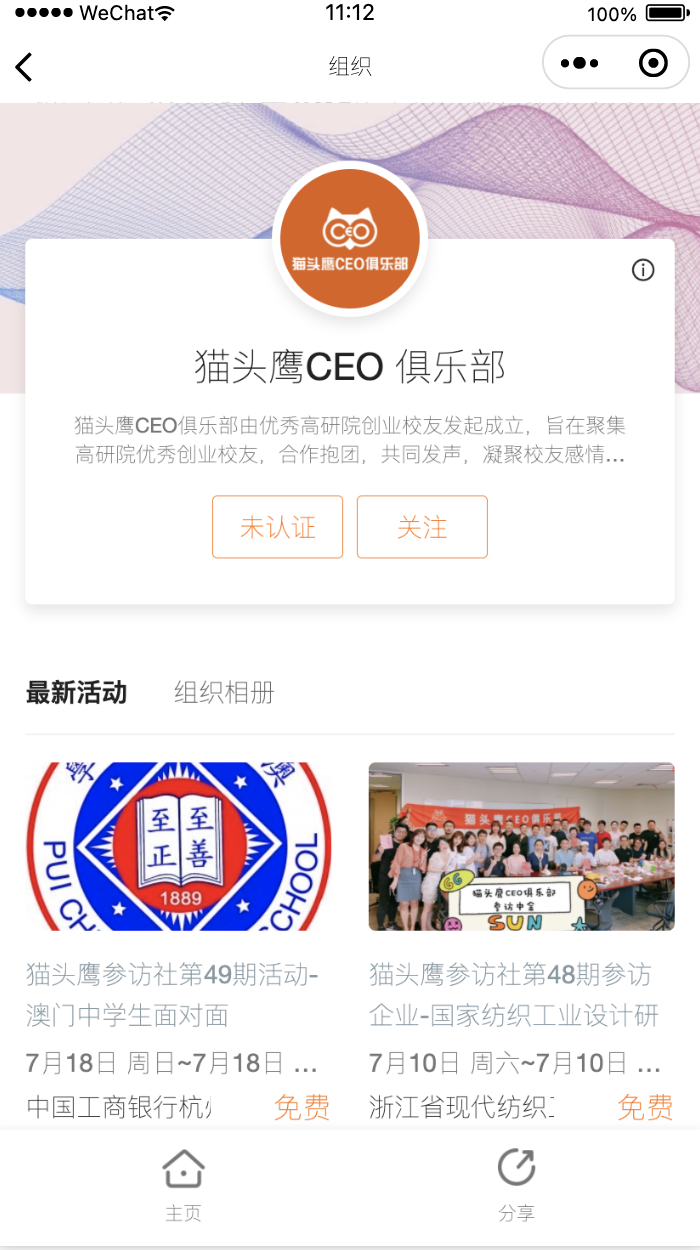
Task: Switch to the 最新活动 tab
Action: 76,692
